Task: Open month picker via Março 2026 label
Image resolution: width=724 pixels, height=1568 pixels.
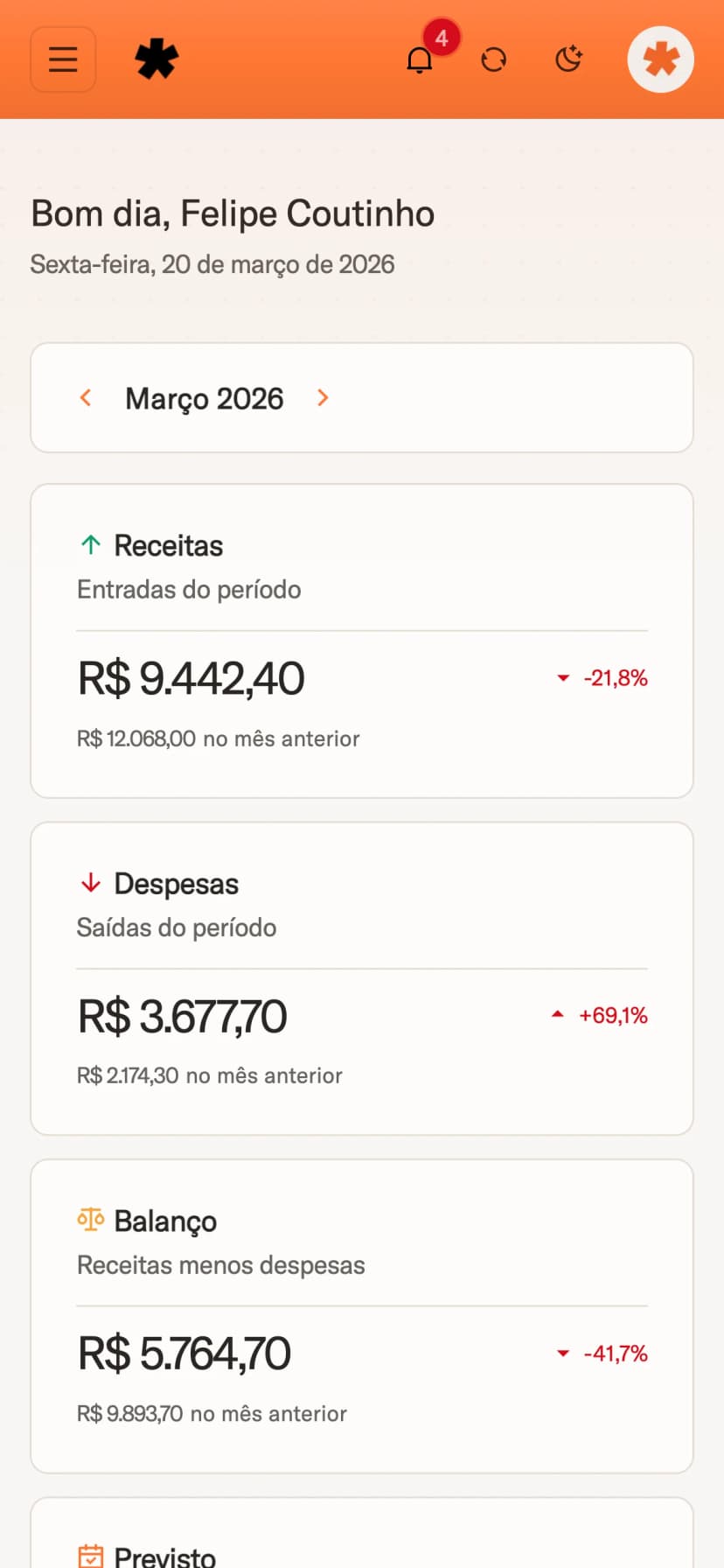Action: [x=205, y=398]
